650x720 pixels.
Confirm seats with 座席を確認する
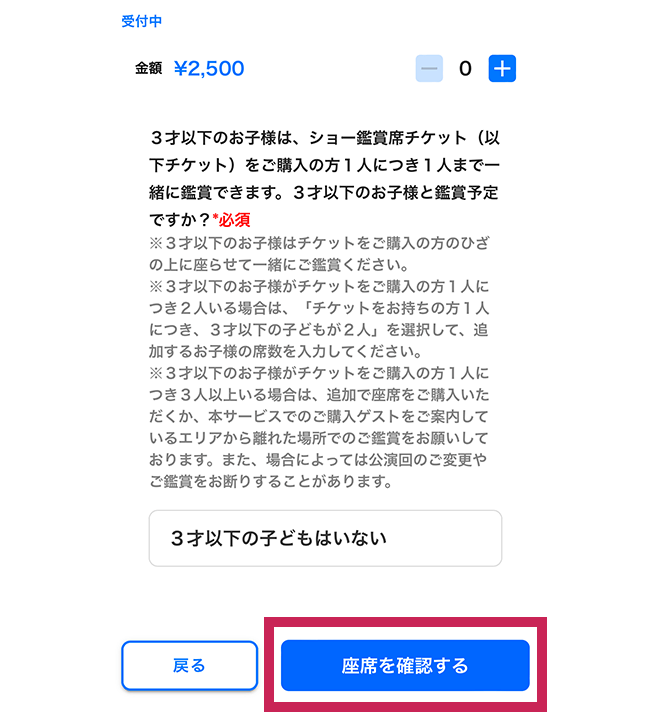[405, 665]
